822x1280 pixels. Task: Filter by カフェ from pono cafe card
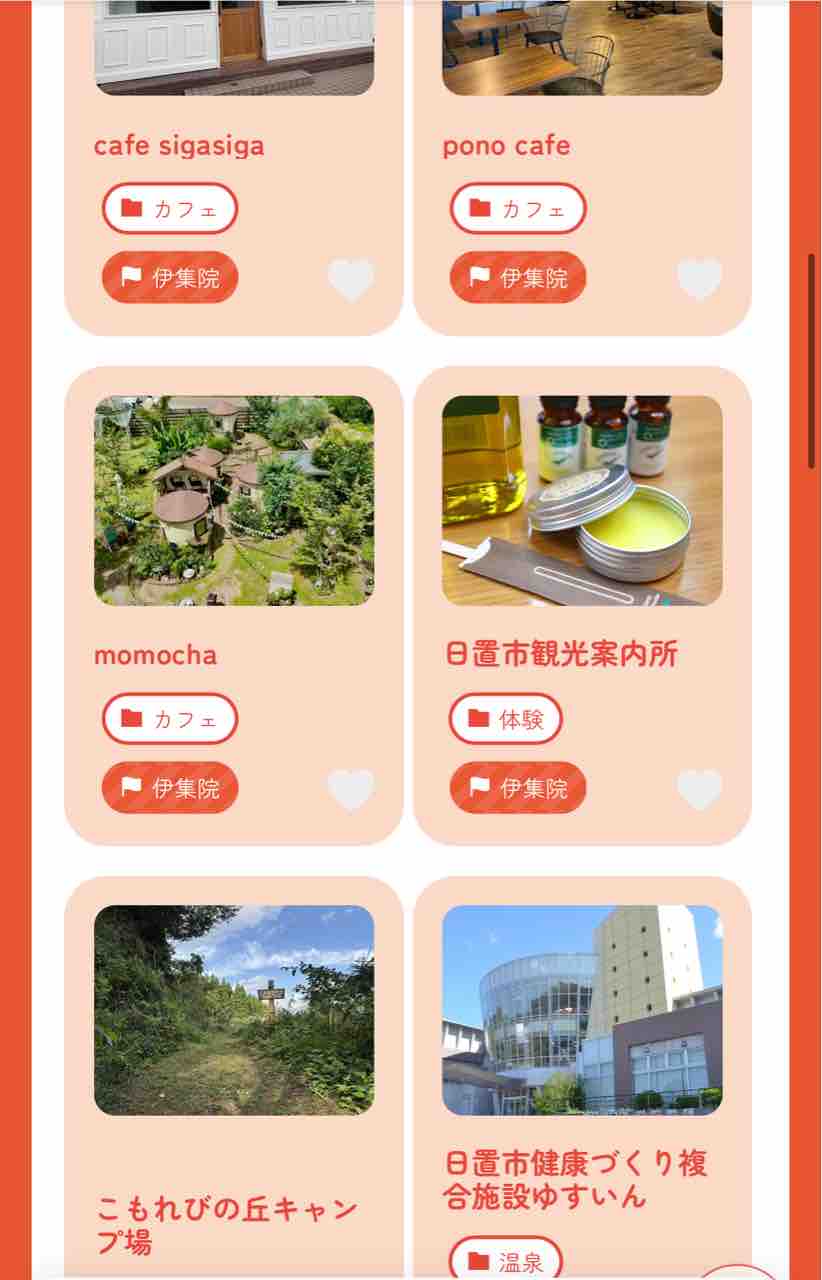click(x=518, y=209)
